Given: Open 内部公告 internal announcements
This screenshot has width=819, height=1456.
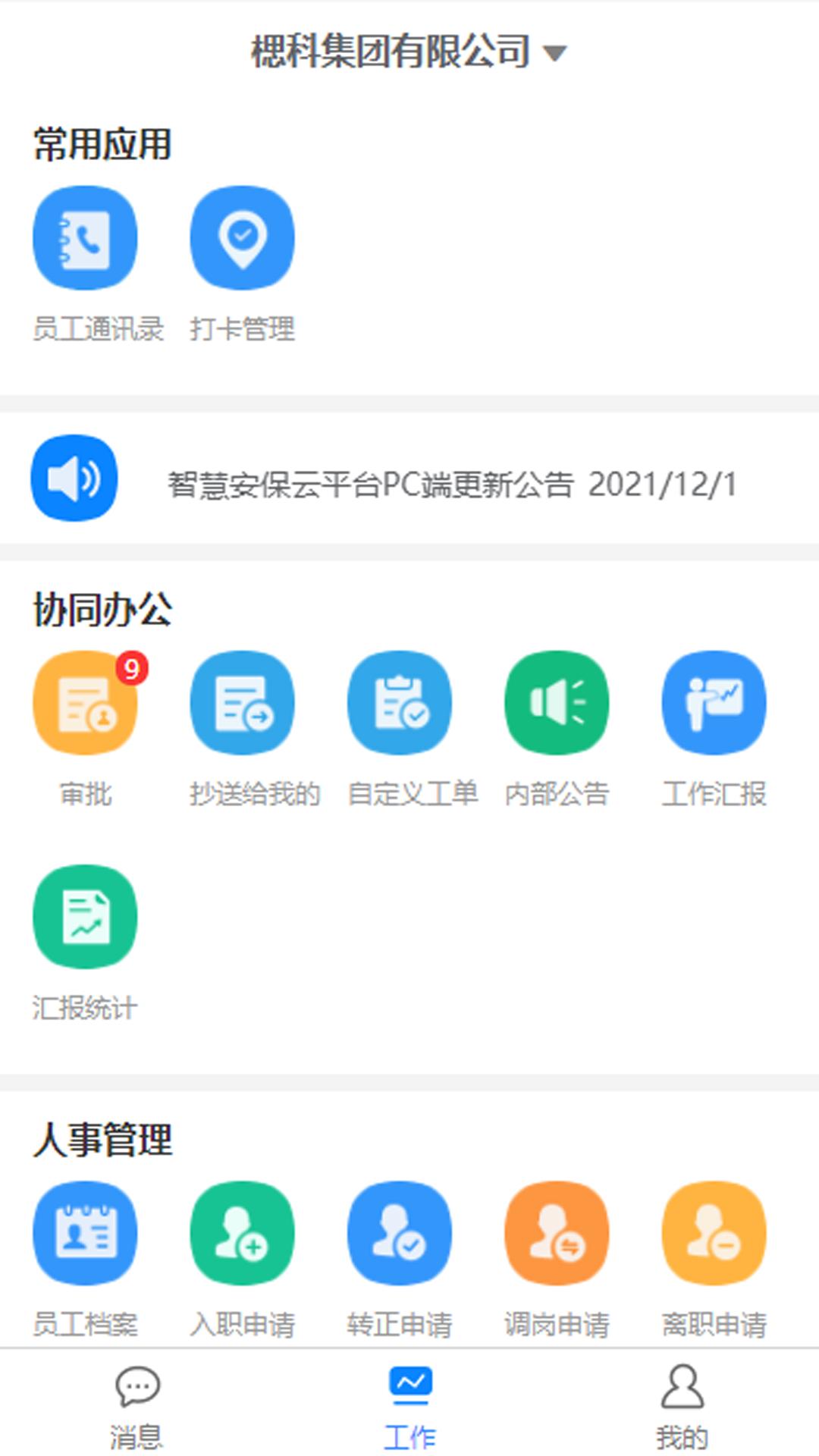Looking at the screenshot, I should [557, 702].
